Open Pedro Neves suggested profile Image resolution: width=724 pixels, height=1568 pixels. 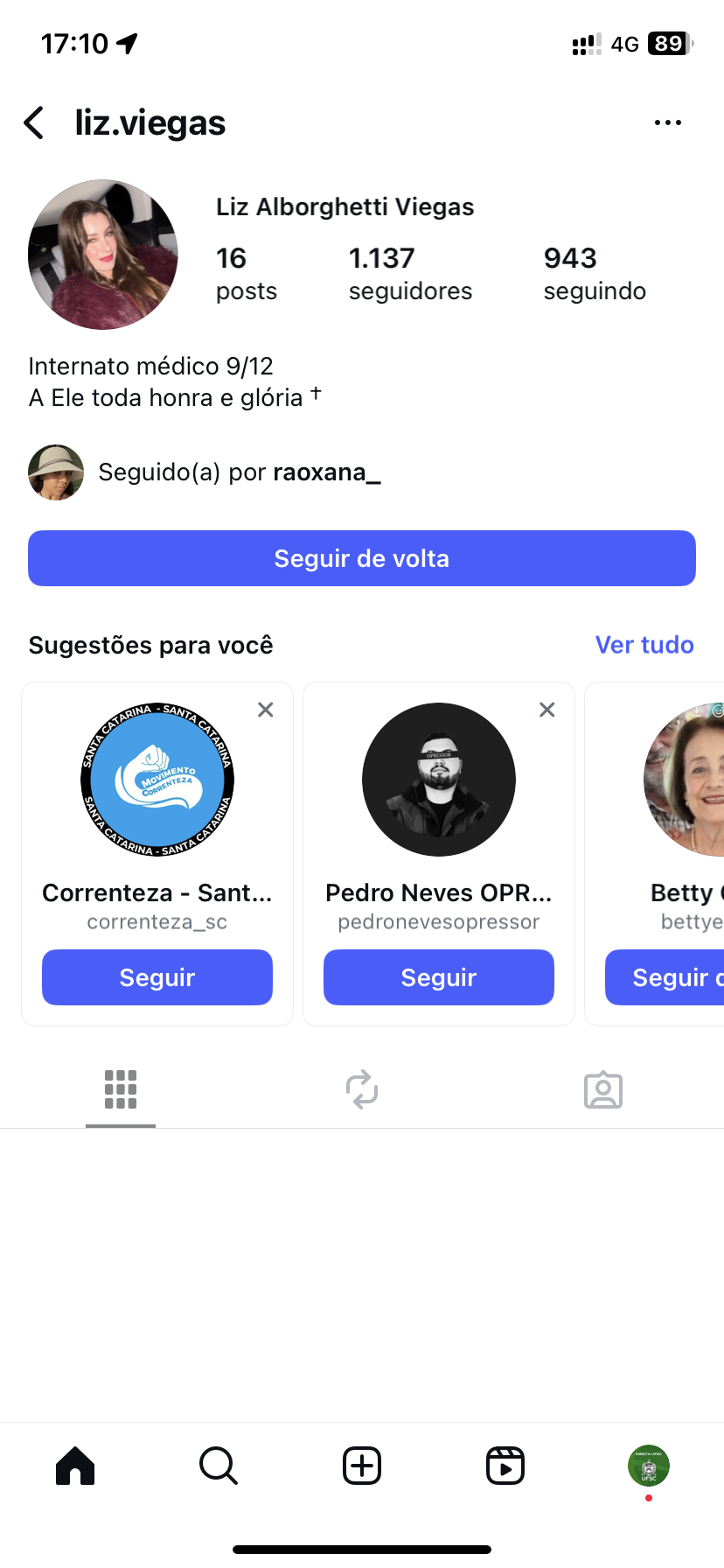pos(439,780)
